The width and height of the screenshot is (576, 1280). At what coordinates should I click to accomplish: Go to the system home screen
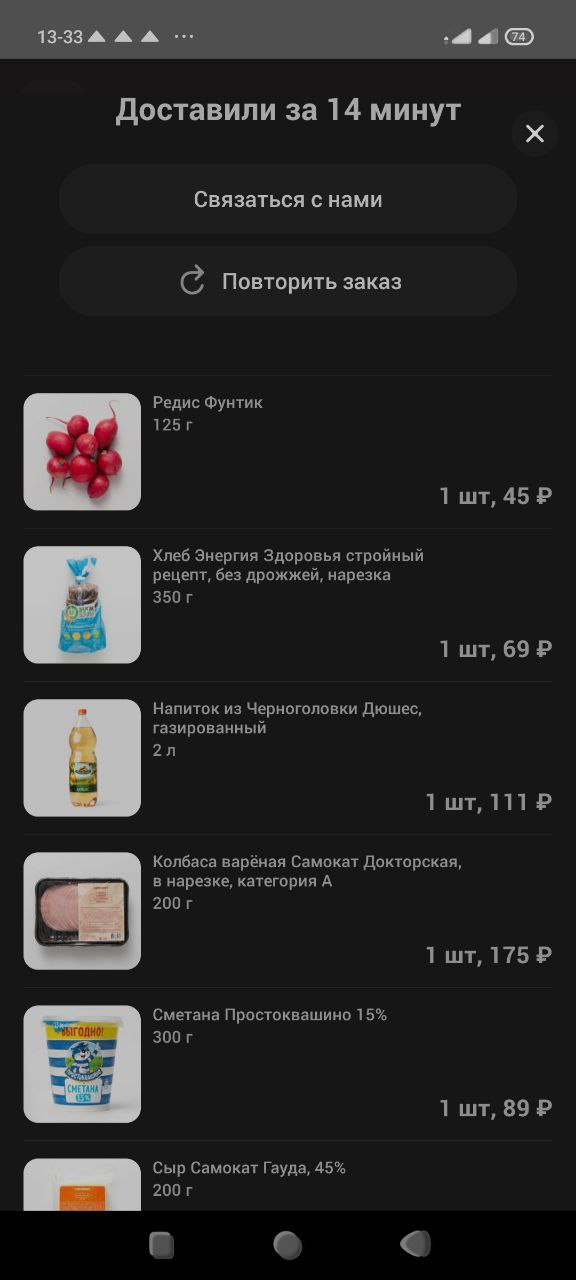click(288, 1245)
